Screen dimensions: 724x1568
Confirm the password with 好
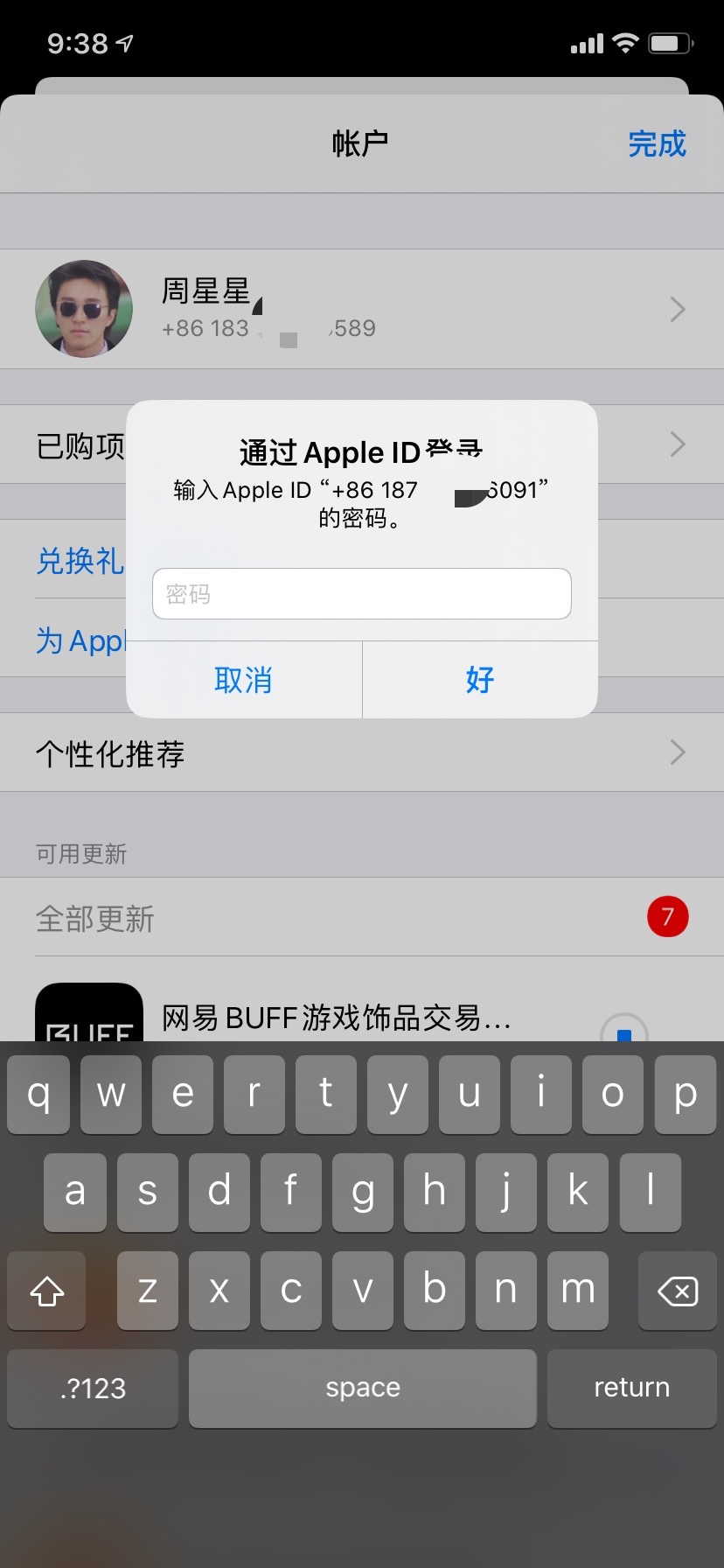[480, 680]
